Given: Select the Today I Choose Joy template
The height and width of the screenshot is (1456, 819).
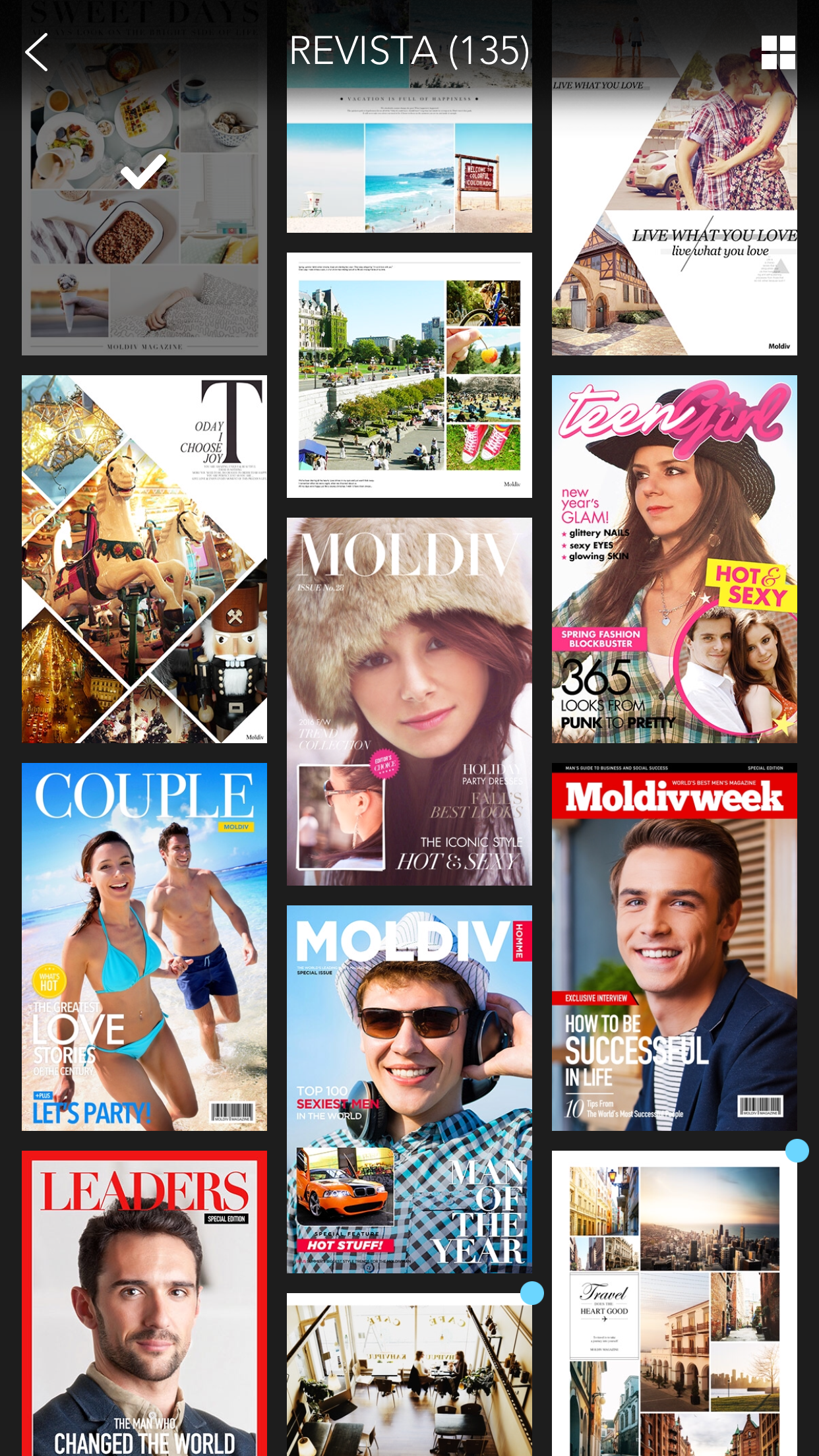Looking at the screenshot, I should (x=144, y=559).
